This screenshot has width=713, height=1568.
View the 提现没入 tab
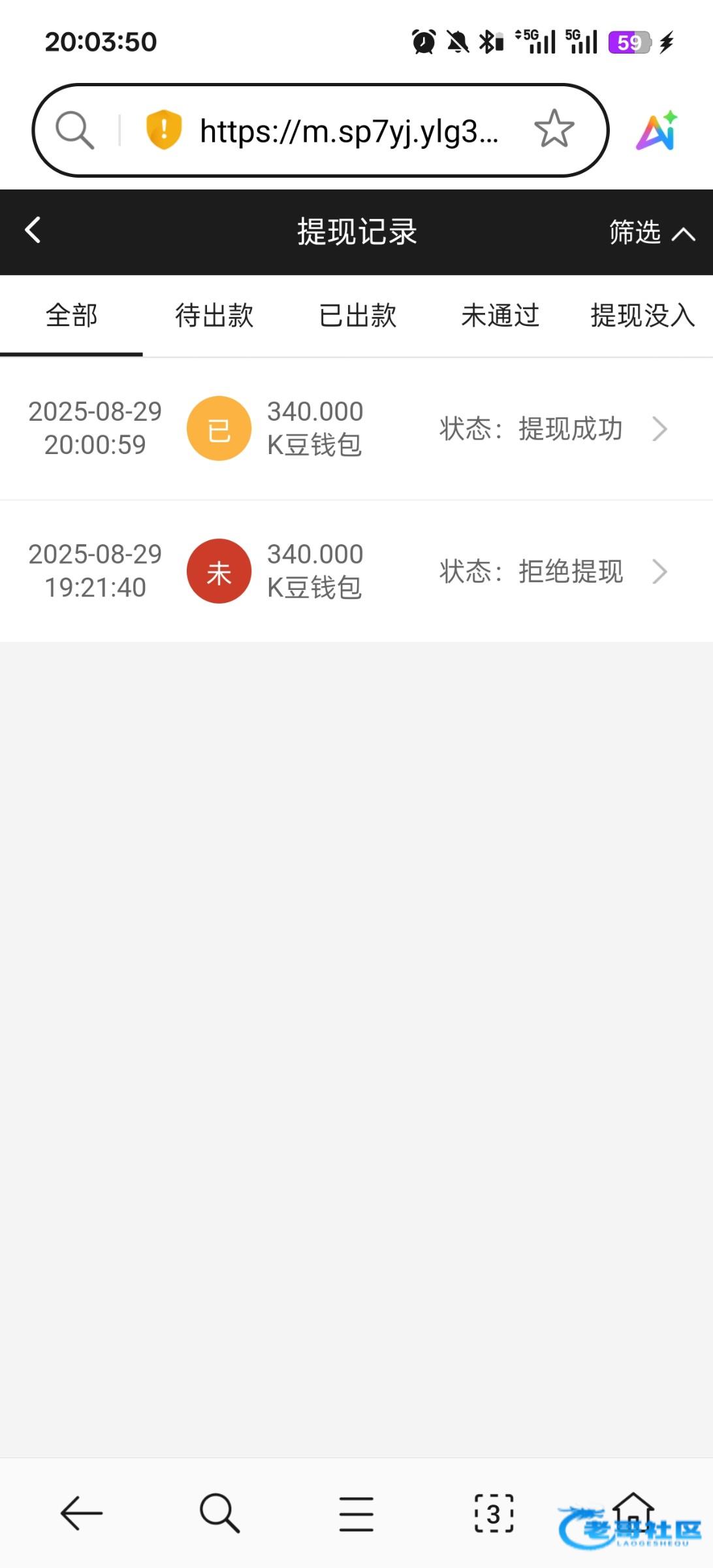642,316
